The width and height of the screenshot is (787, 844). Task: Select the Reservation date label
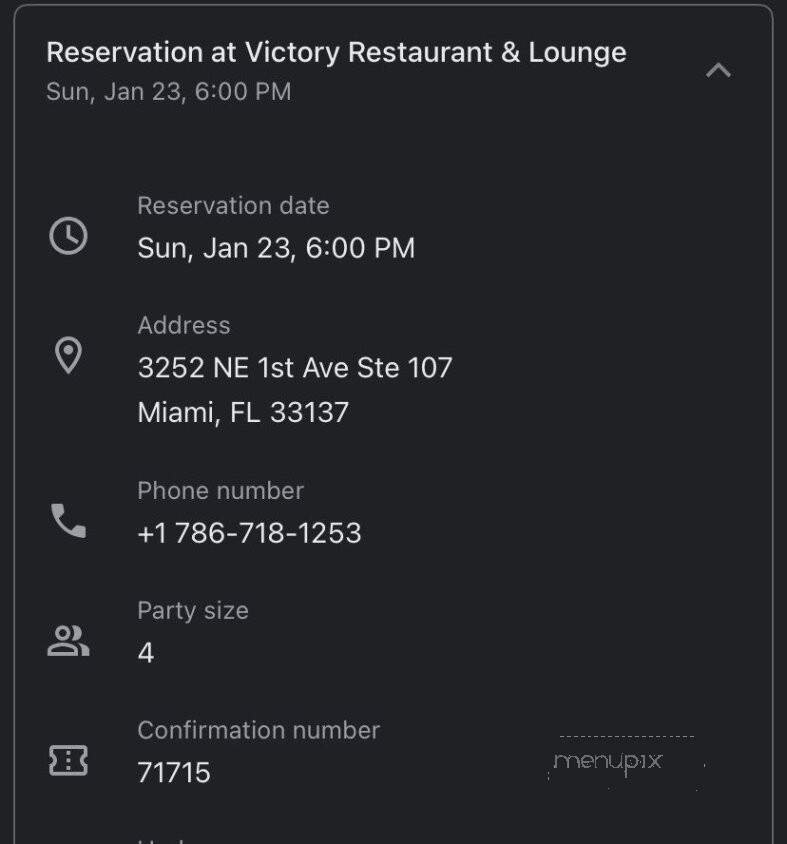(x=234, y=205)
